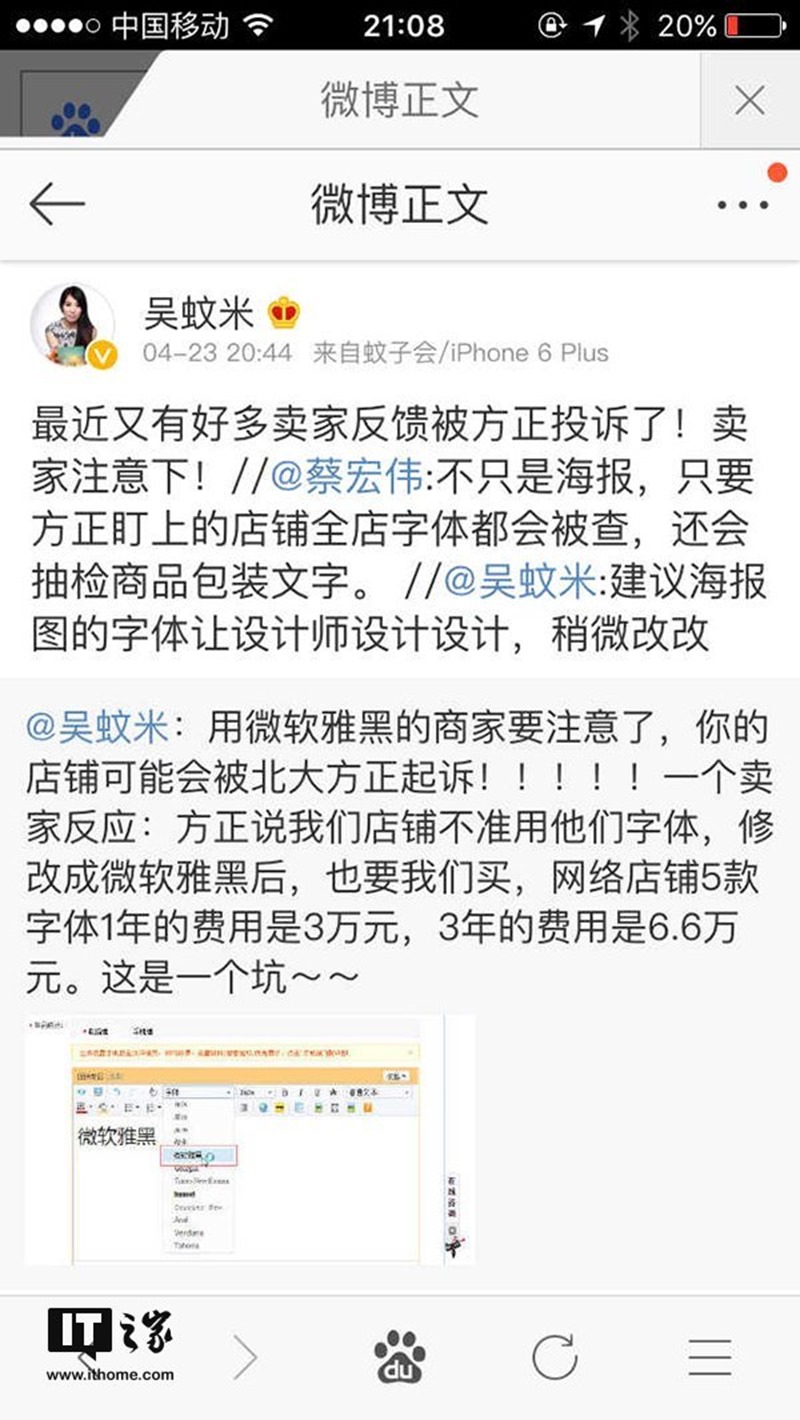Open the @蔡宏伟 mention link
Screen dimensions: 800x1420
click(326, 478)
